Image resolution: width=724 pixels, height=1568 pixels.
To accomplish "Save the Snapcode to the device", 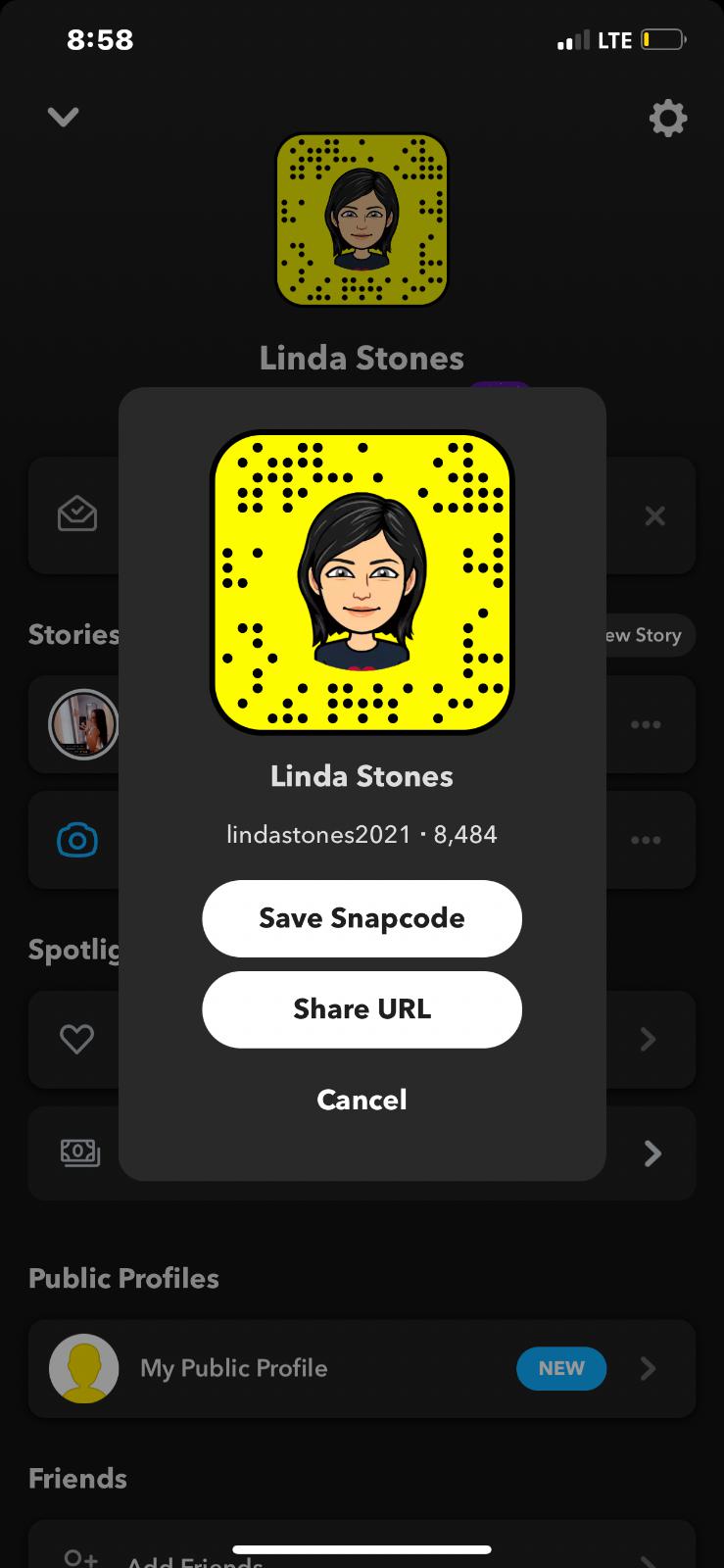I will [362, 918].
